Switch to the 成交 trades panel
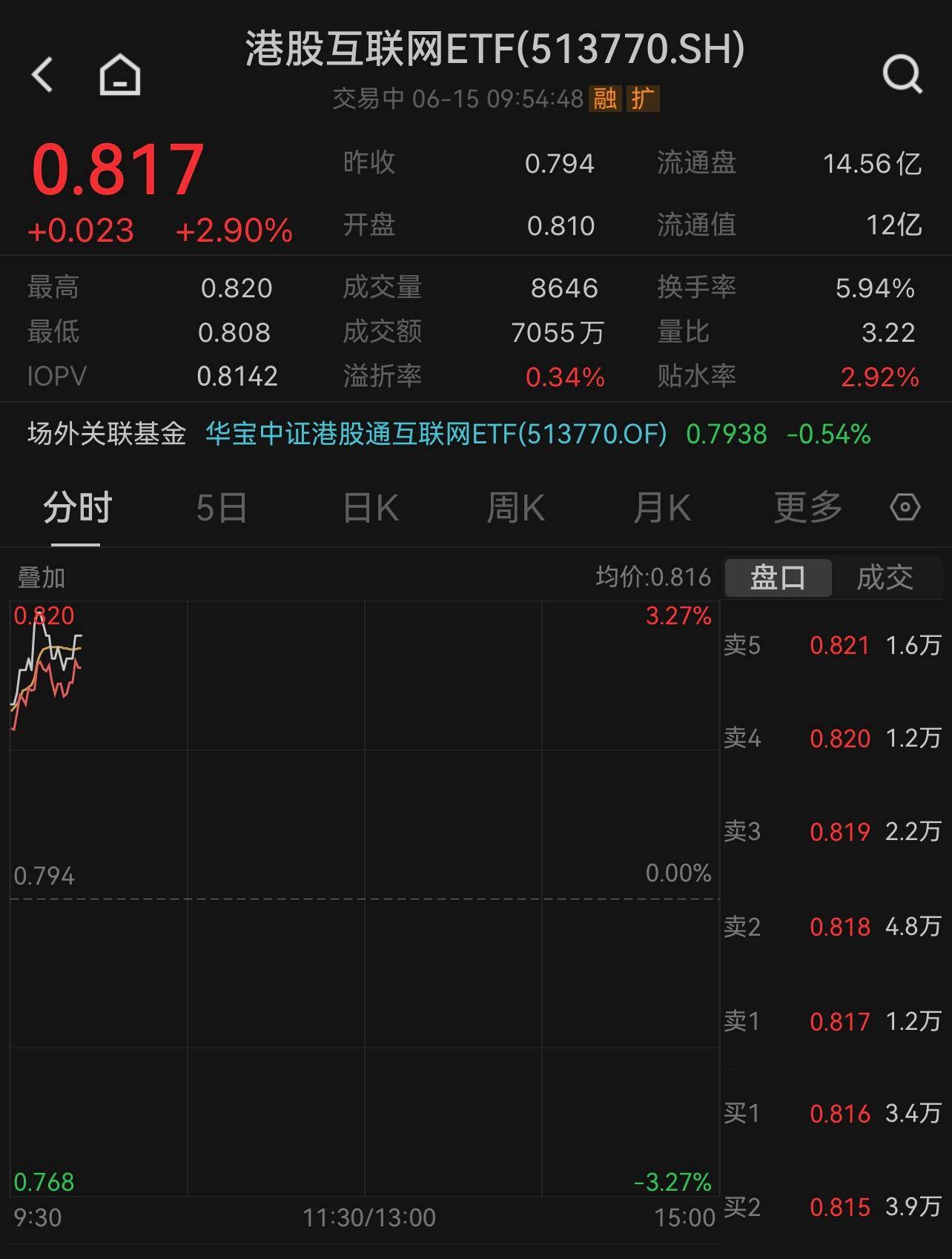The height and width of the screenshot is (1259, 952). click(x=888, y=578)
